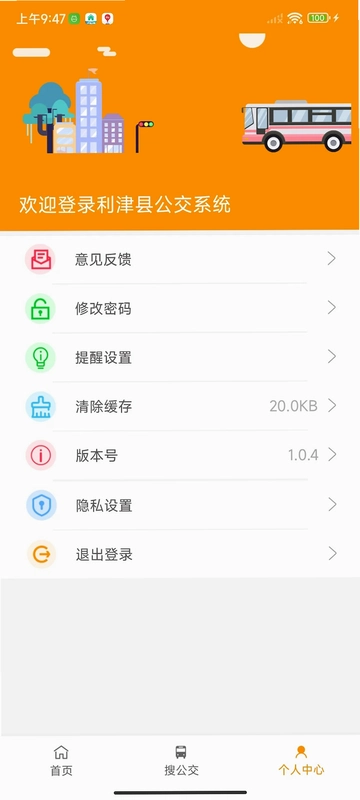Select the 个人中心 profile tab
The width and height of the screenshot is (360, 800).
[301, 760]
